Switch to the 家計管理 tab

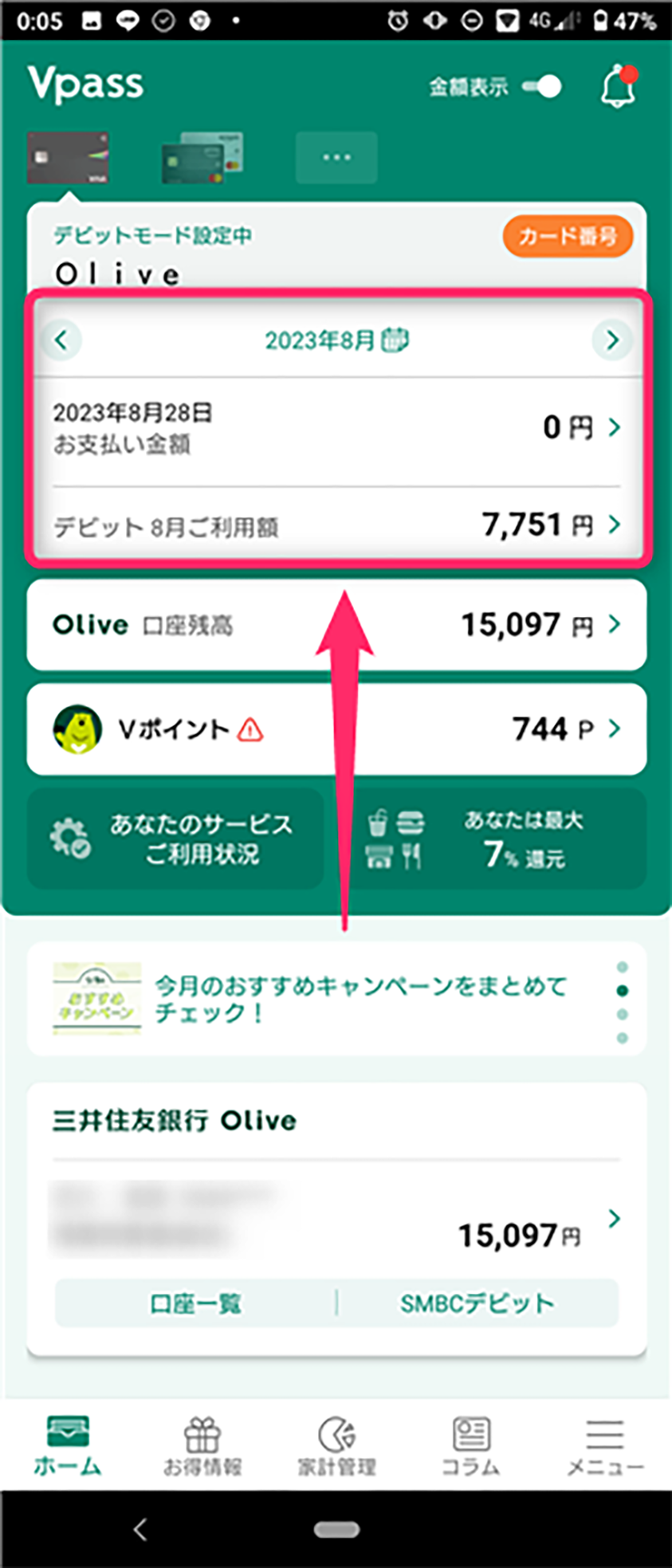click(x=336, y=1445)
